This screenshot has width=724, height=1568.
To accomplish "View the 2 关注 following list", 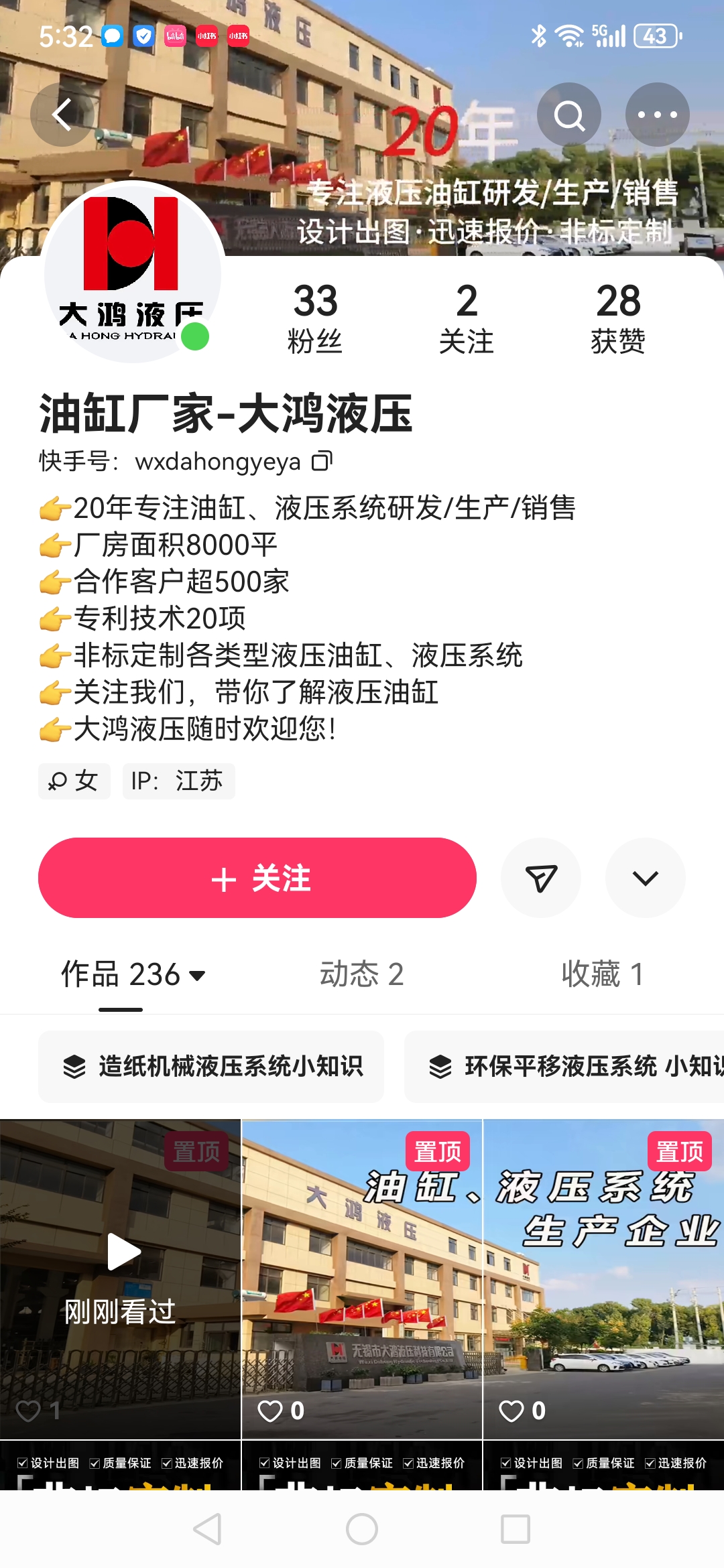I will [467, 318].
